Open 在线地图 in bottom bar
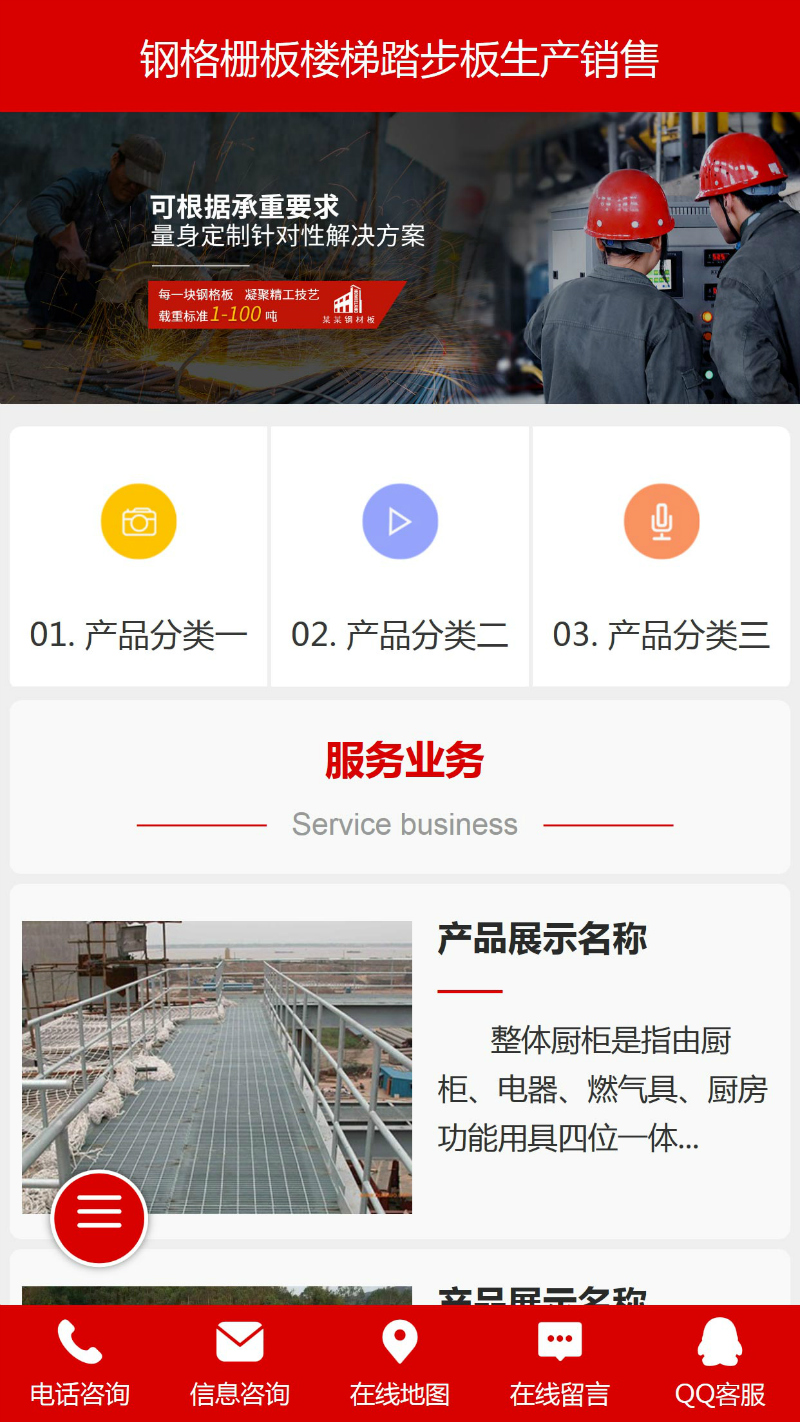Viewport: 800px width, 1422px height. click(x=400, y=1363)
